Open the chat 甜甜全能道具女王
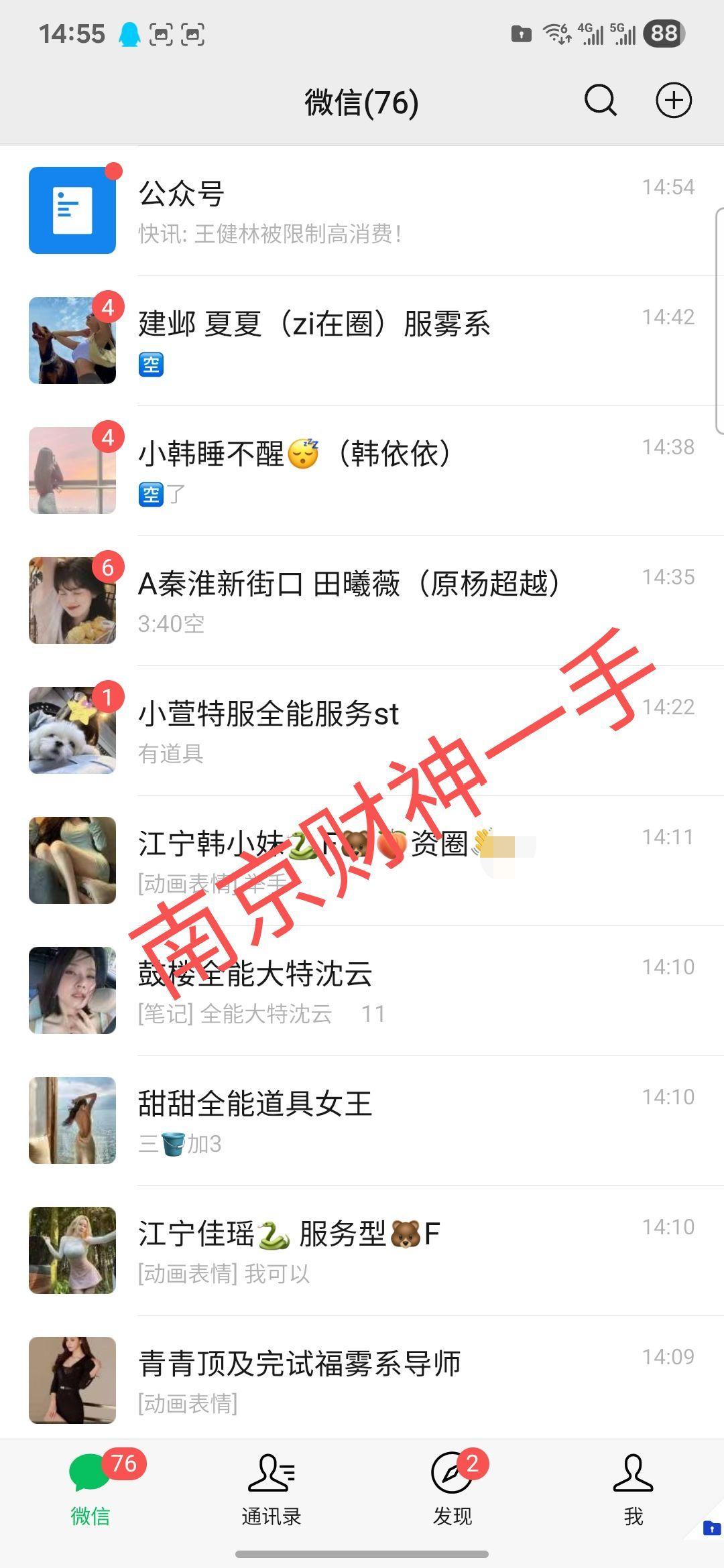 [x=362, y=1120]
